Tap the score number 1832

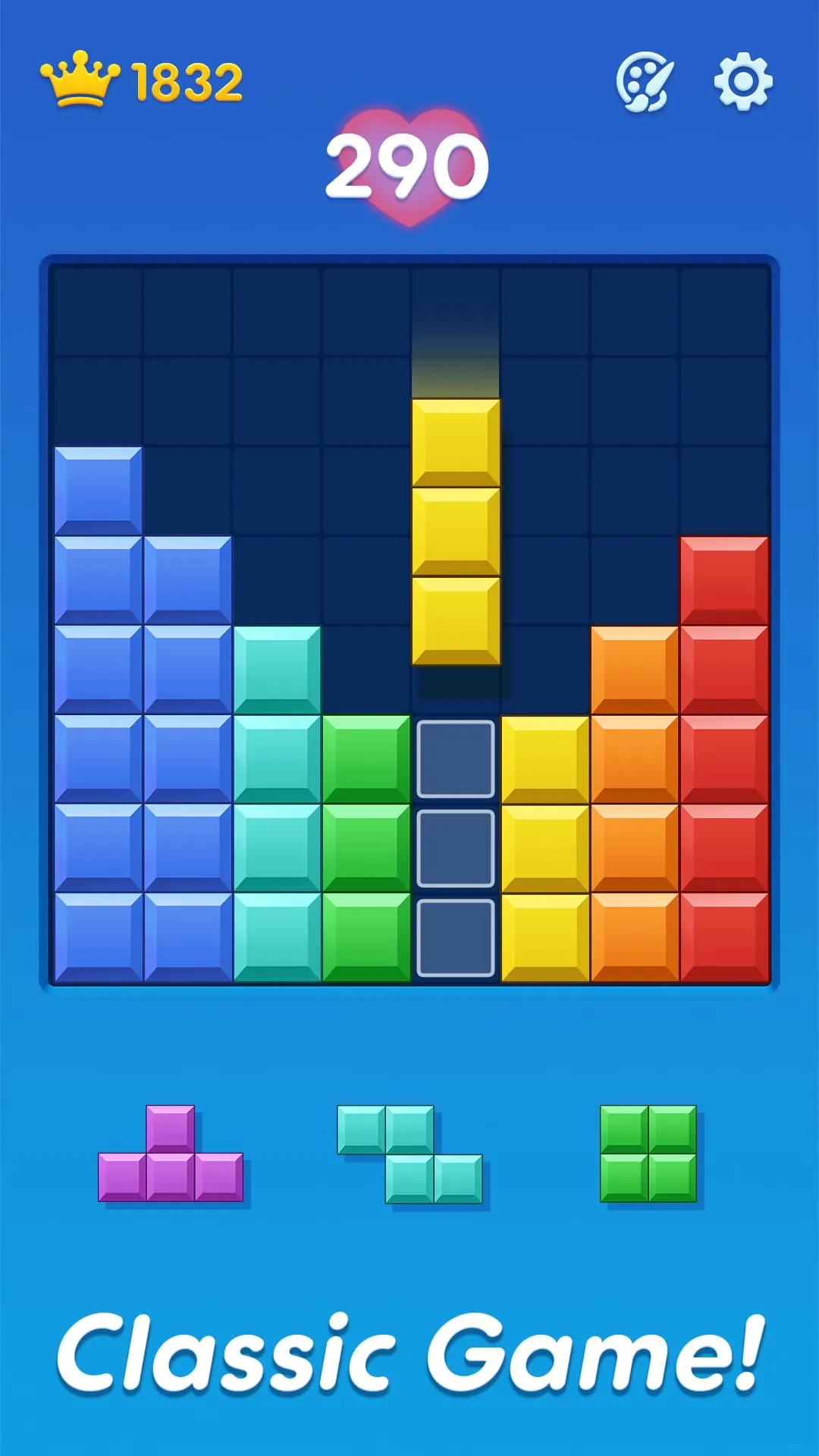point(186,78)
